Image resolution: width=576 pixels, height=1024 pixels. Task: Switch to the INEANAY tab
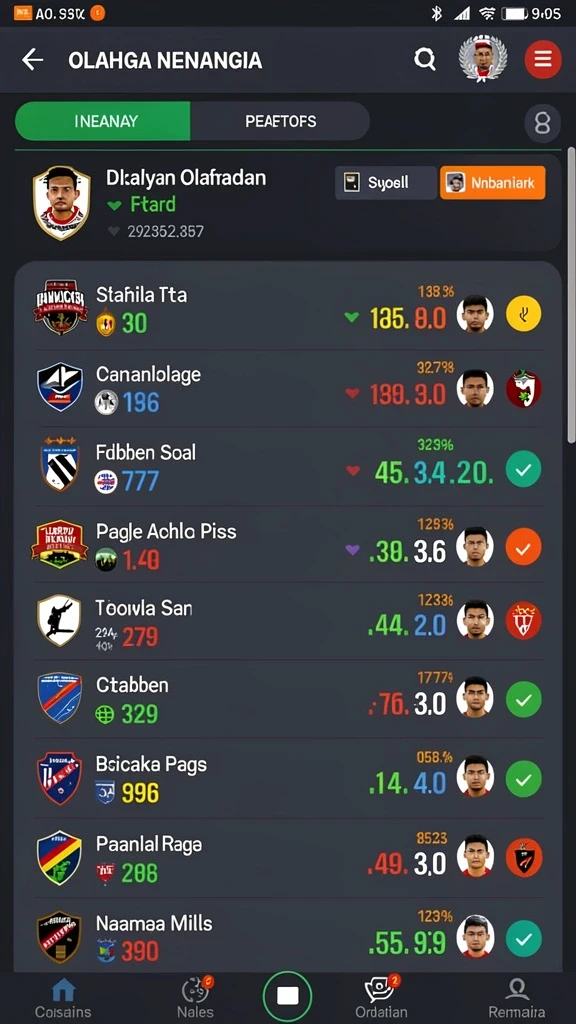[x=103, y=121]
